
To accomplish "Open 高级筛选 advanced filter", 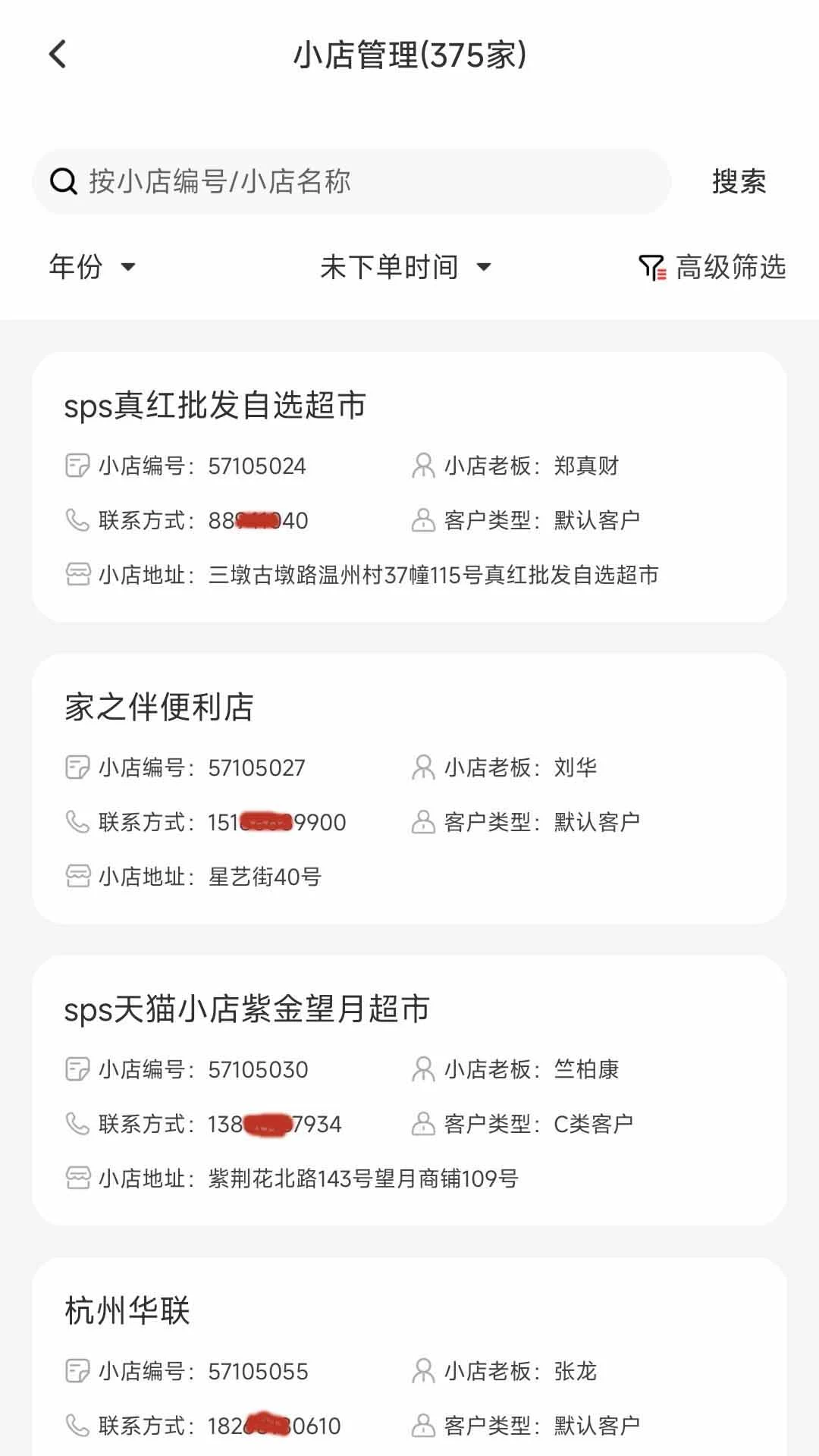I will click(x=712, y=267).
